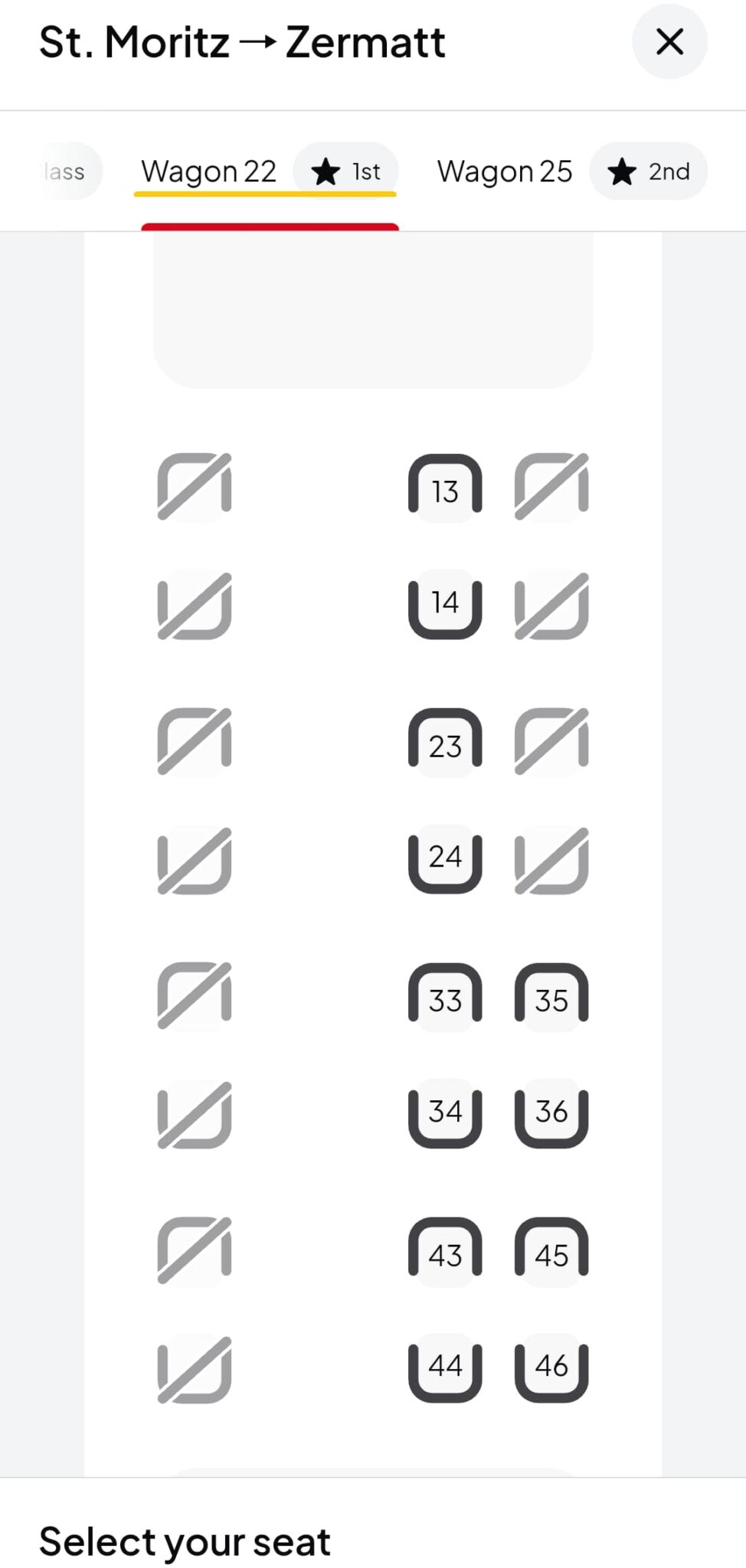Image resolution: width=746 pixels, height=1568 pixels.
Task: Tap seat 46
Action: coord(551,1368)
